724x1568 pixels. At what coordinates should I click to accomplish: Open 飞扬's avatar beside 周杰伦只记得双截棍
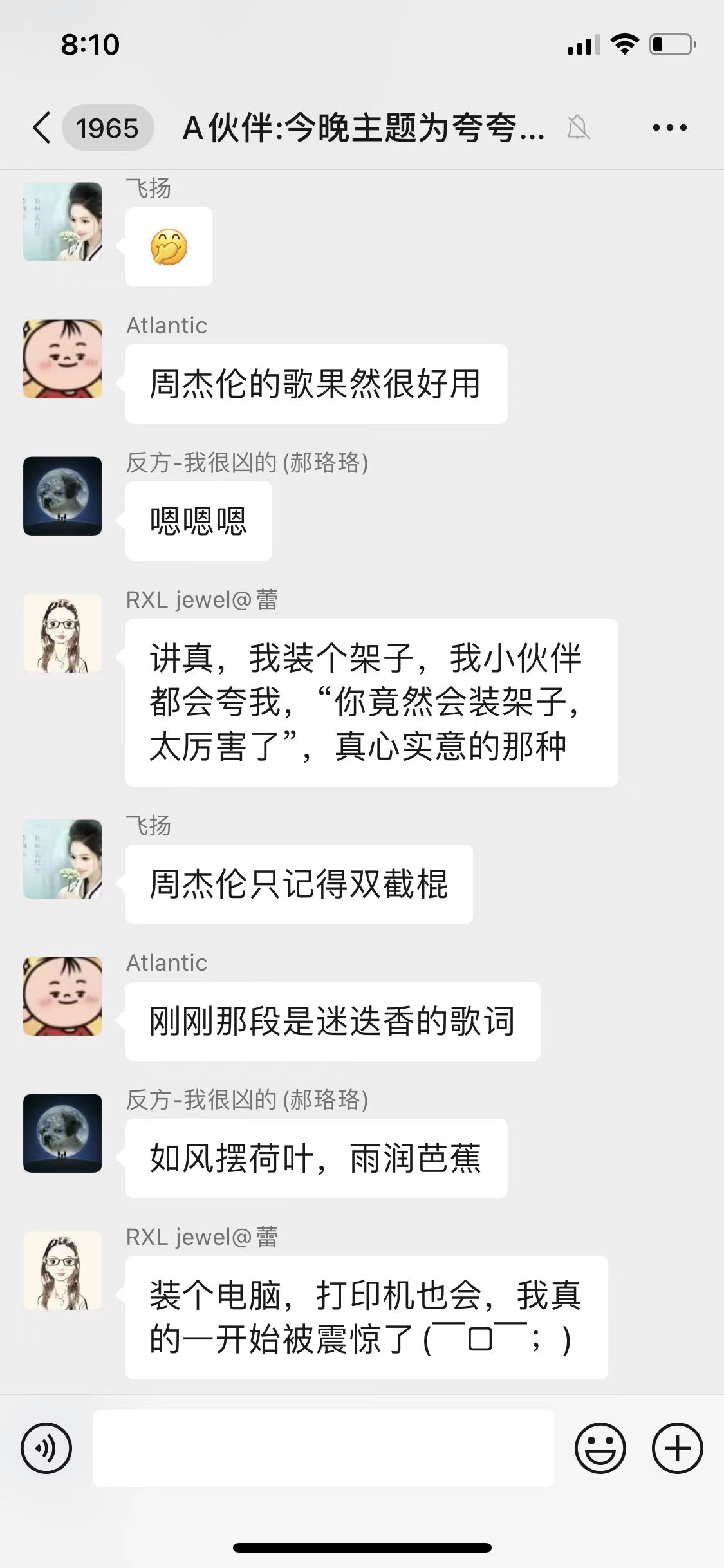tap(62, 859)
